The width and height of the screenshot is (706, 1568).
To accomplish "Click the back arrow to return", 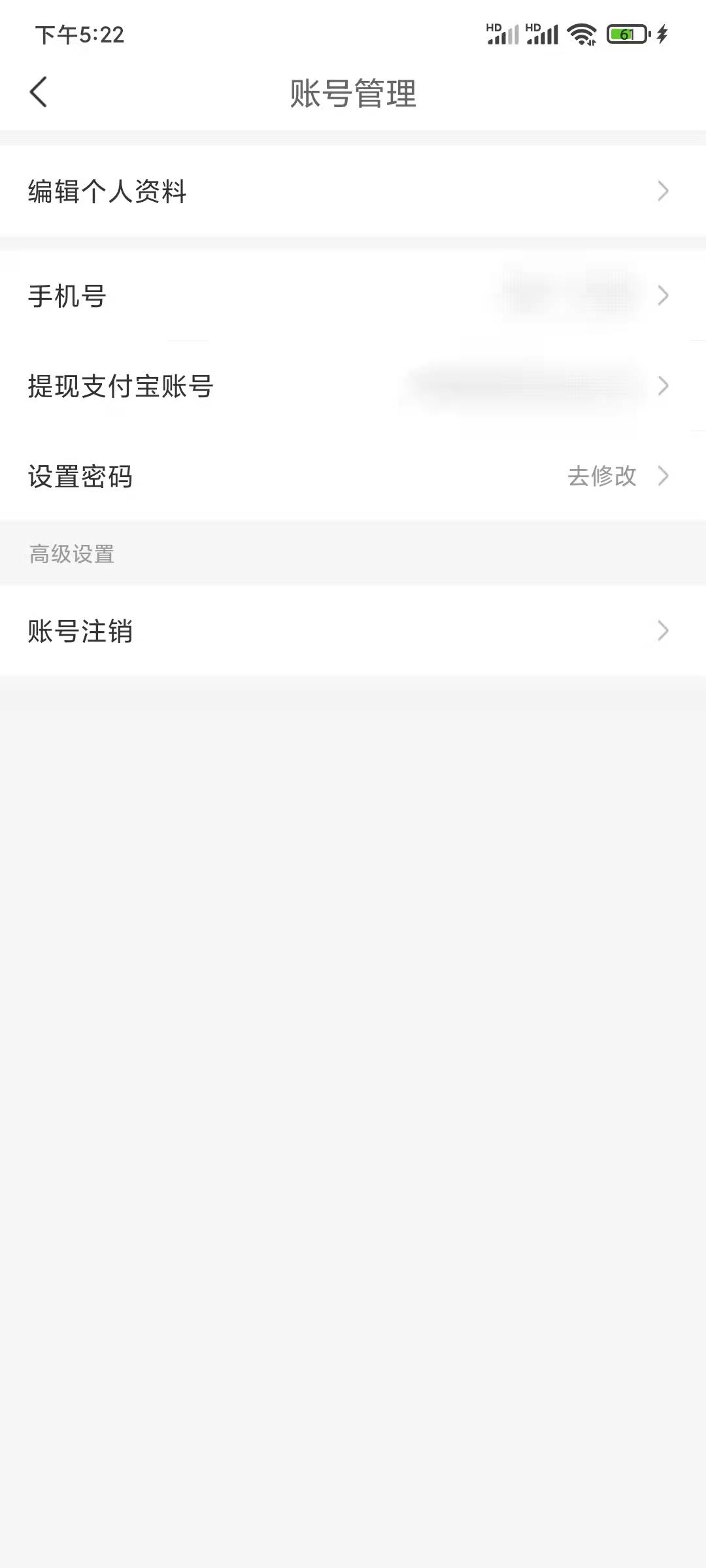I will click(39, 92).
